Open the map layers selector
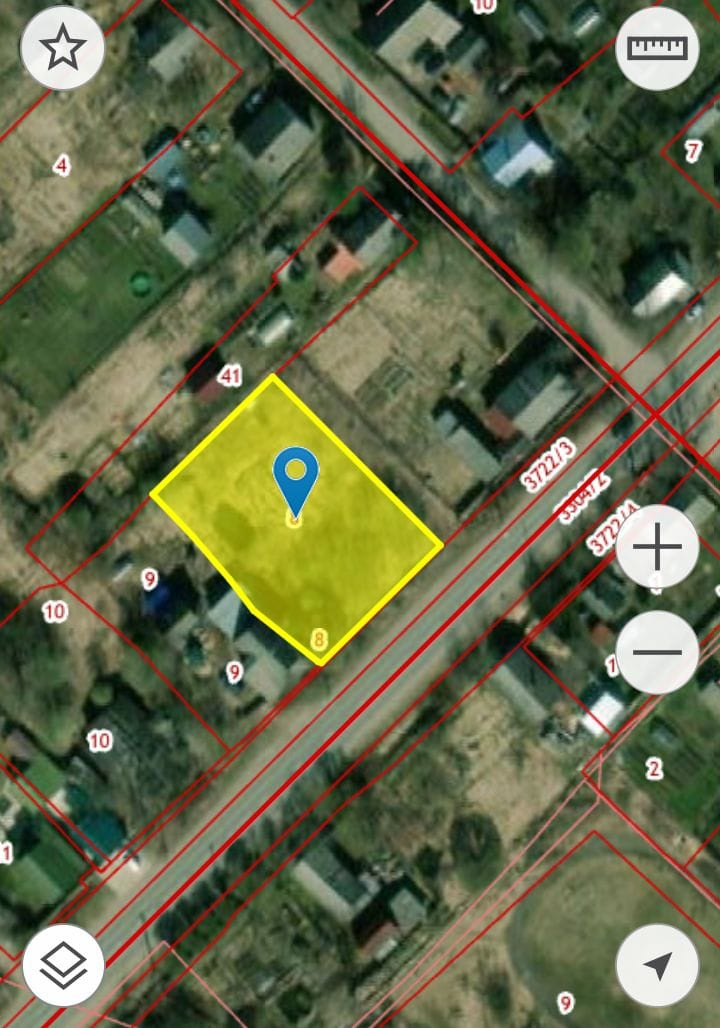 [x=63, y=965]
